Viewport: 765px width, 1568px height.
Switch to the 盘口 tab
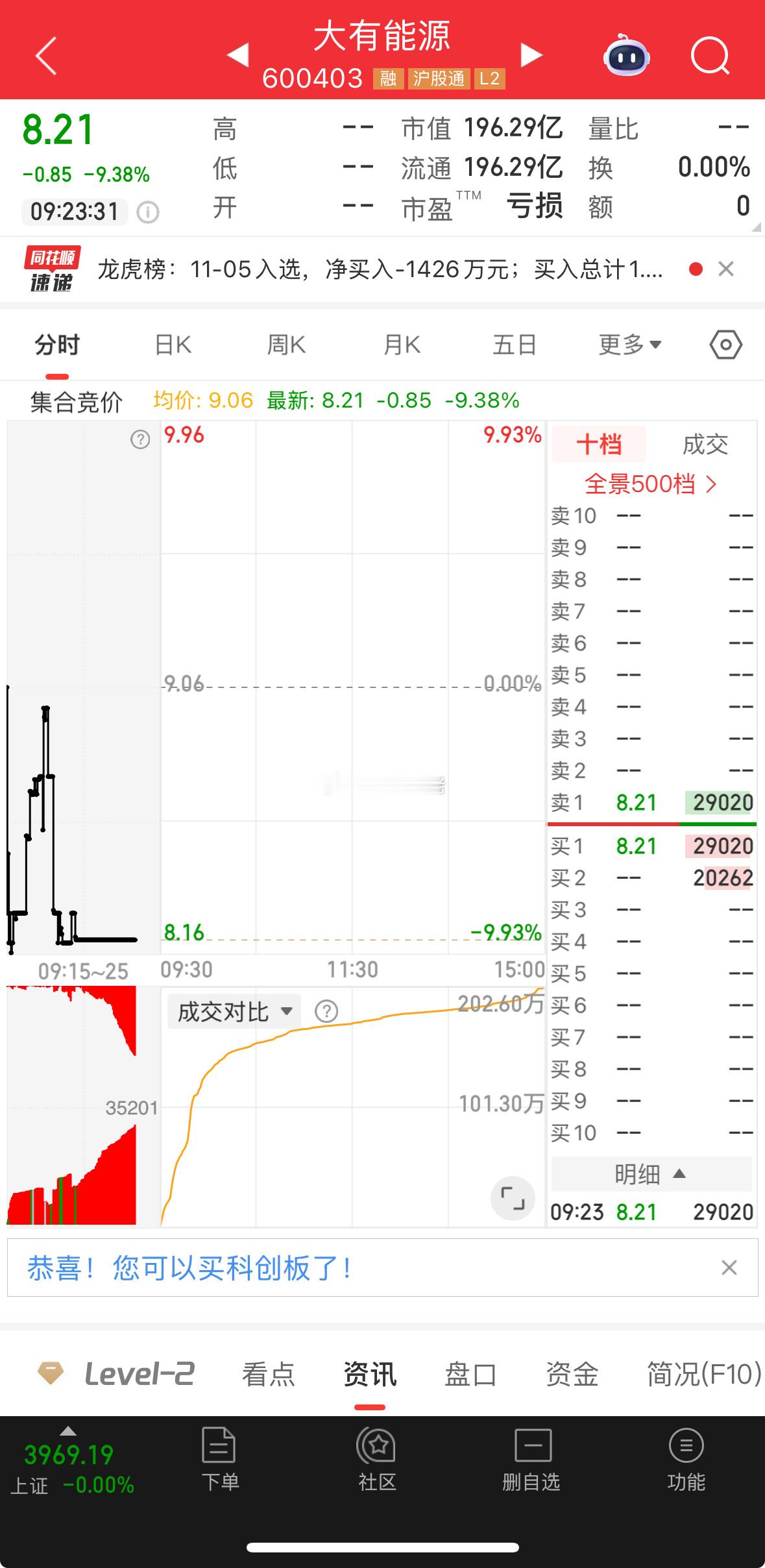click(470, 1374)
